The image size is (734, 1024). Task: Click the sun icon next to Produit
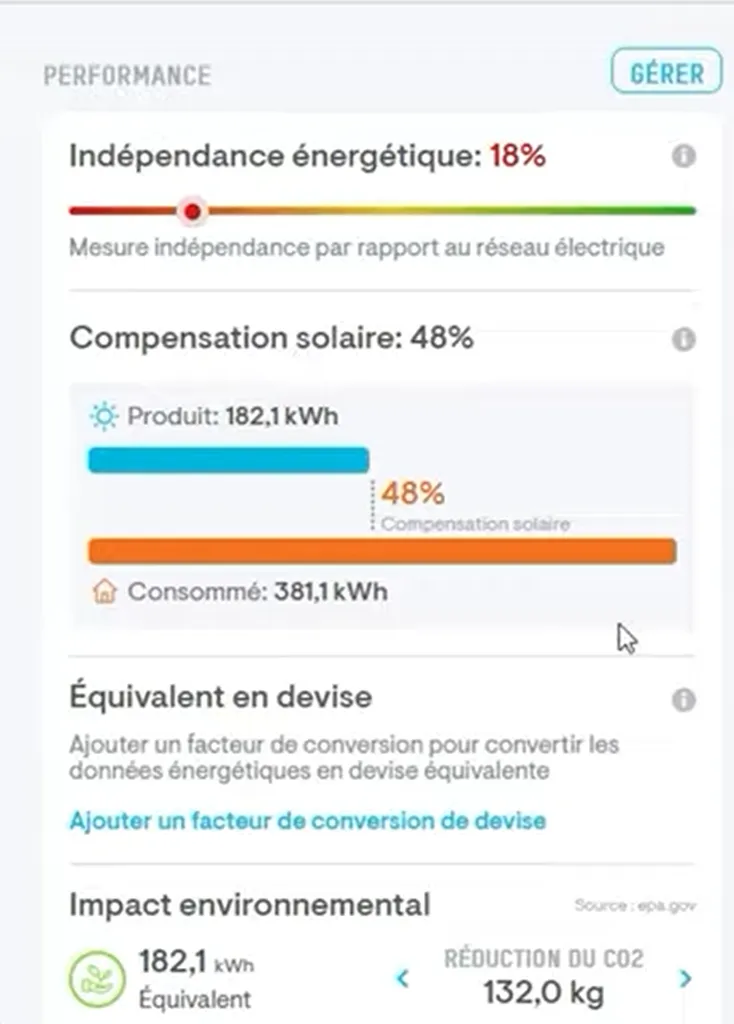click(x=103, y=414)
